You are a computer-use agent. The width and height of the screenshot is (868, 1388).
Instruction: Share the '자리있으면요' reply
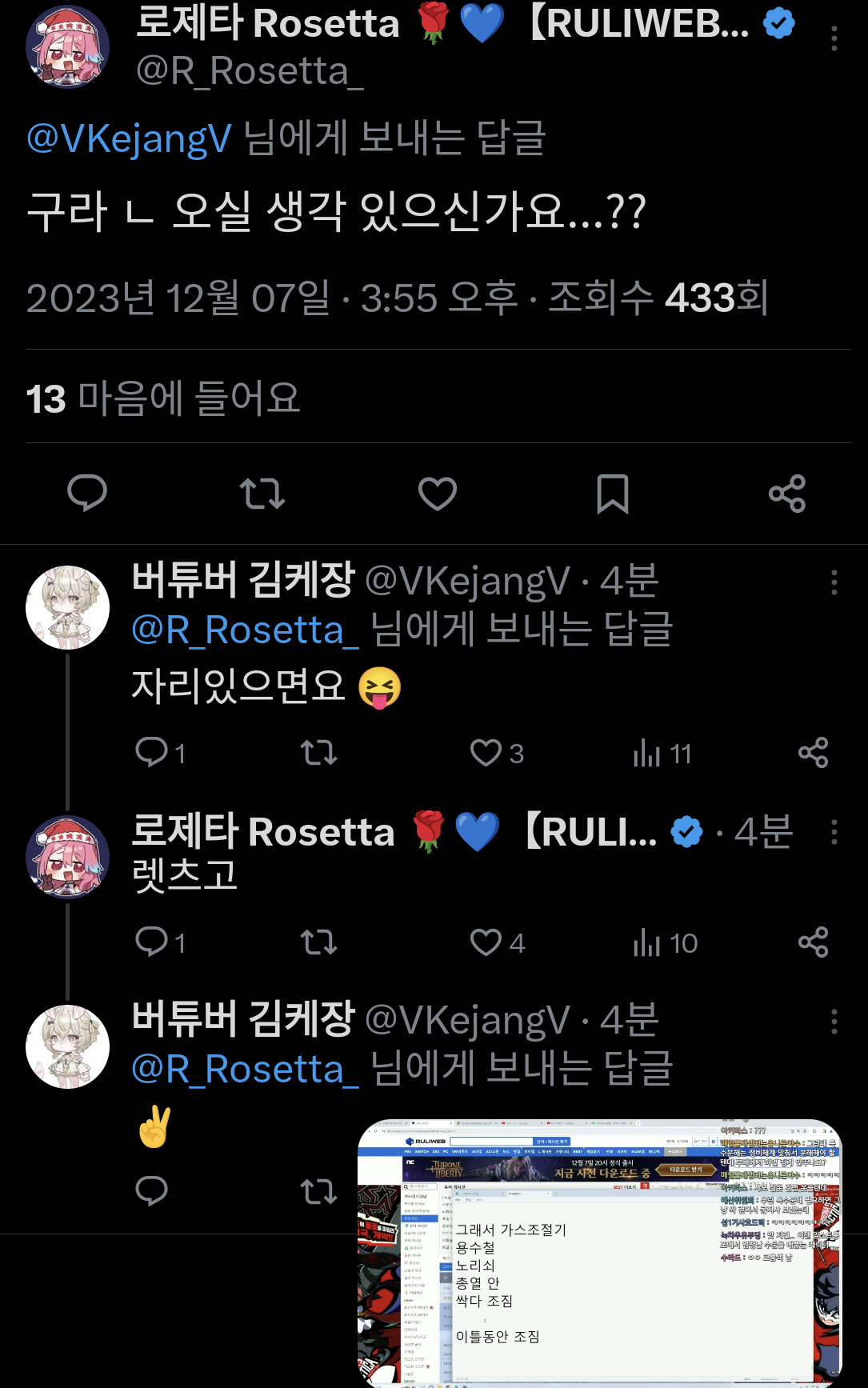813,753
